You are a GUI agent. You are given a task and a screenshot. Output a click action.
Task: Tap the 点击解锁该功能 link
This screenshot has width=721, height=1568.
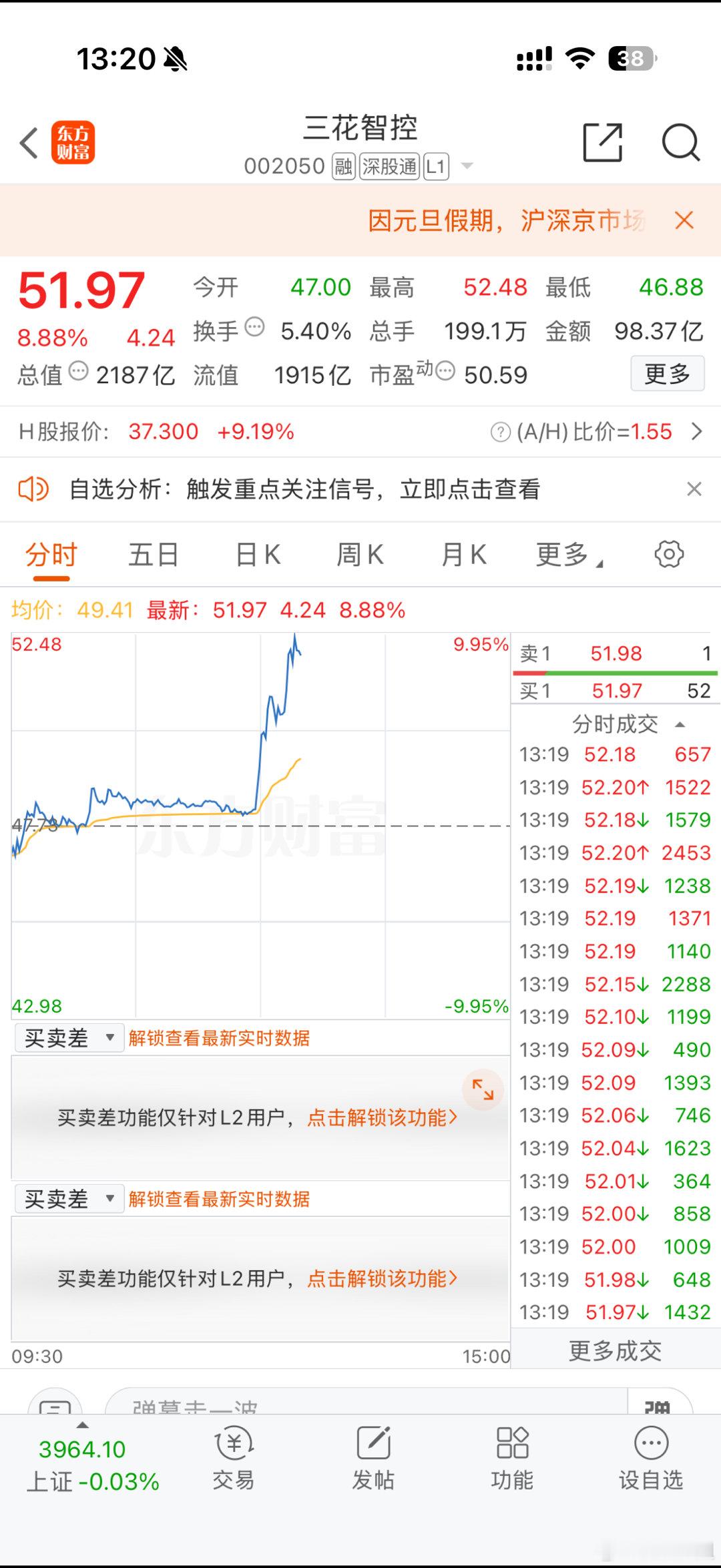tap(381, 1117)
